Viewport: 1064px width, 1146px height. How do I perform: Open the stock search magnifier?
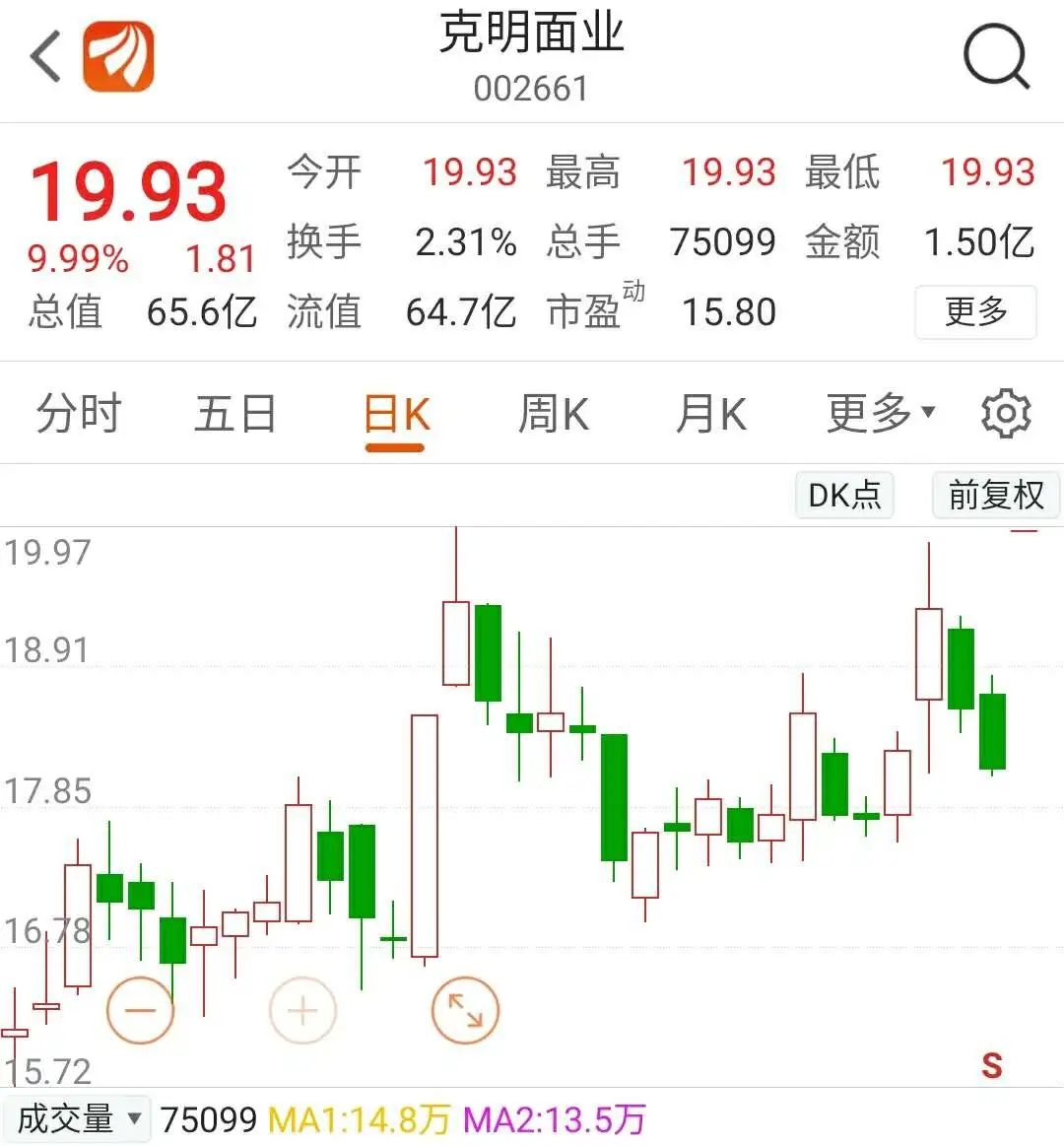click(995, 57)
